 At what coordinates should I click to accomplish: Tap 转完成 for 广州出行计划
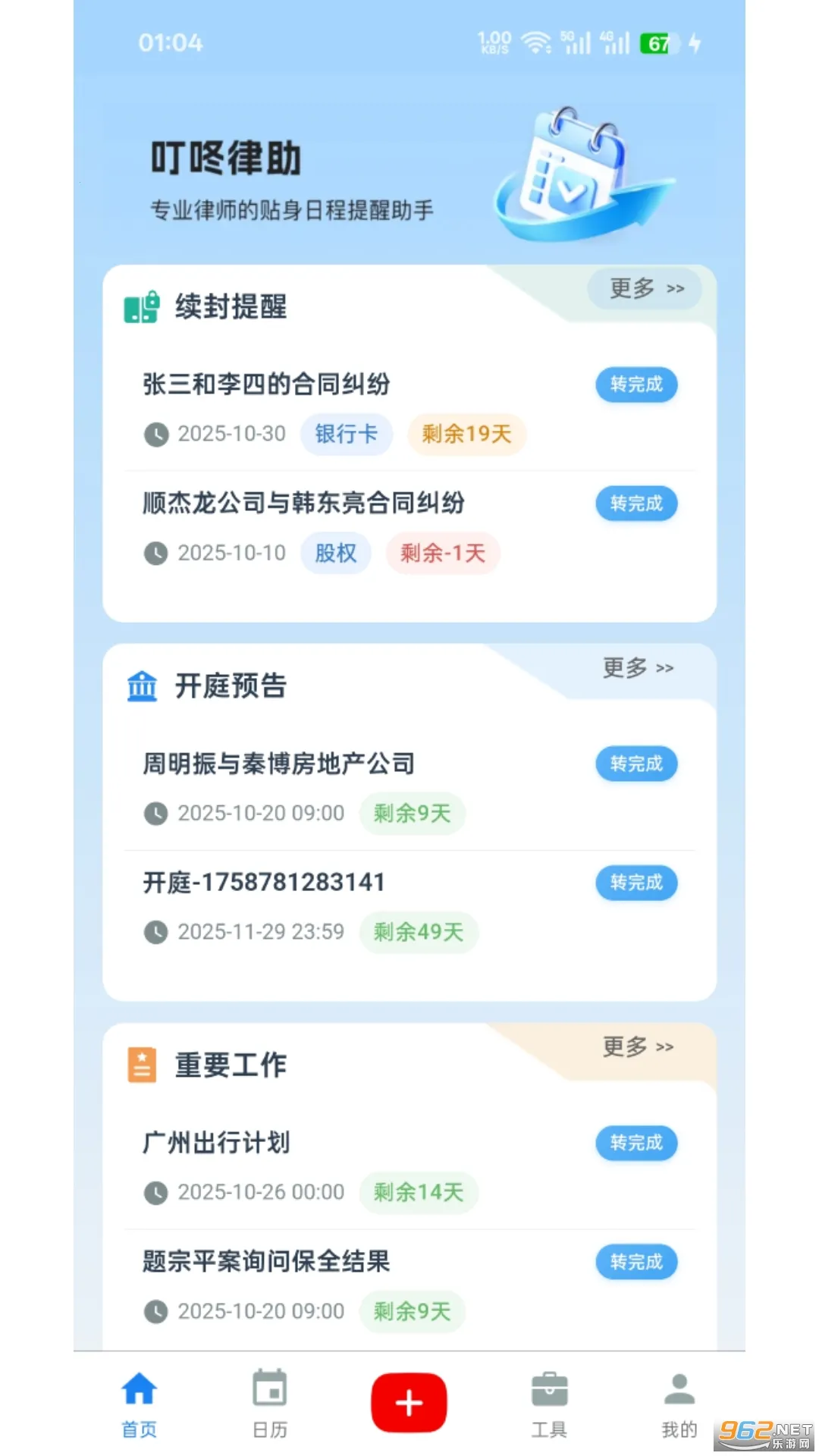point(638,1144)
